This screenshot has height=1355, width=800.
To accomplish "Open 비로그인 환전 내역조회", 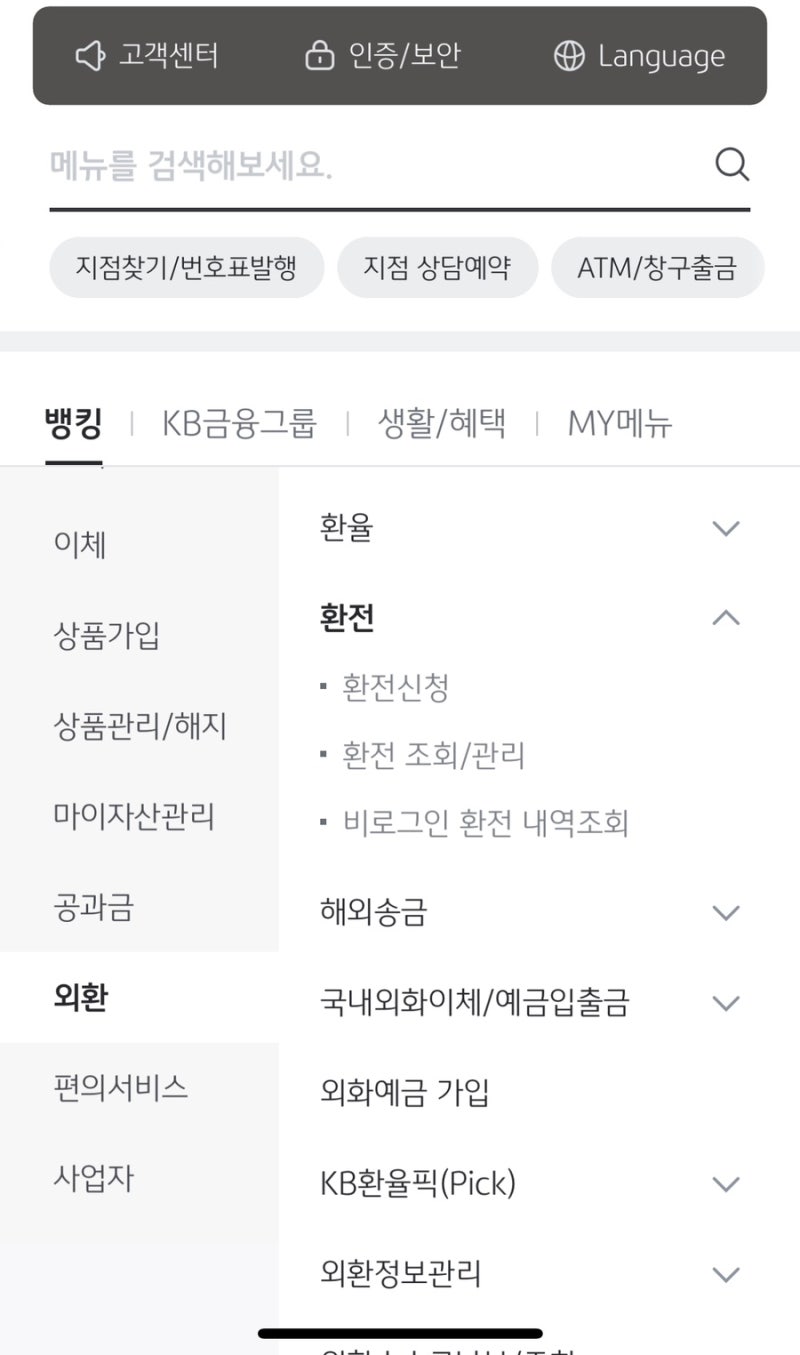I will (x=485, y=823).
